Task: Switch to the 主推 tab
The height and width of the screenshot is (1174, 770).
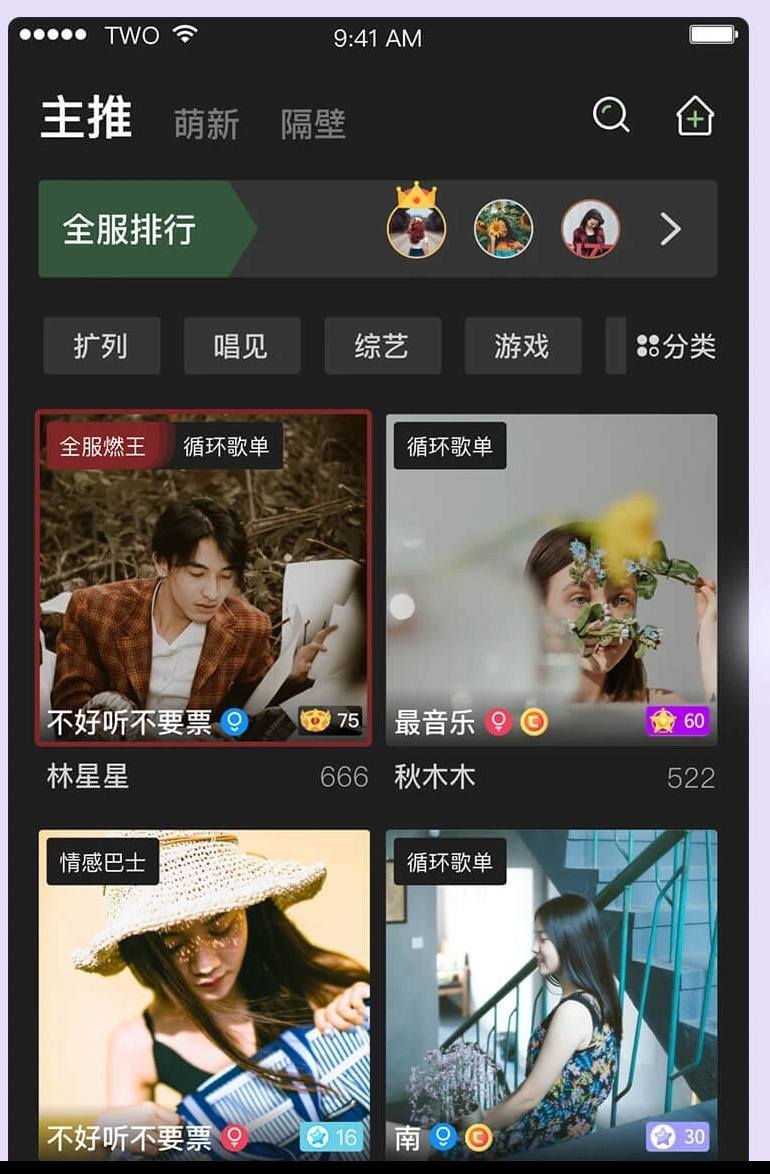Action: (x=86, y=119)
